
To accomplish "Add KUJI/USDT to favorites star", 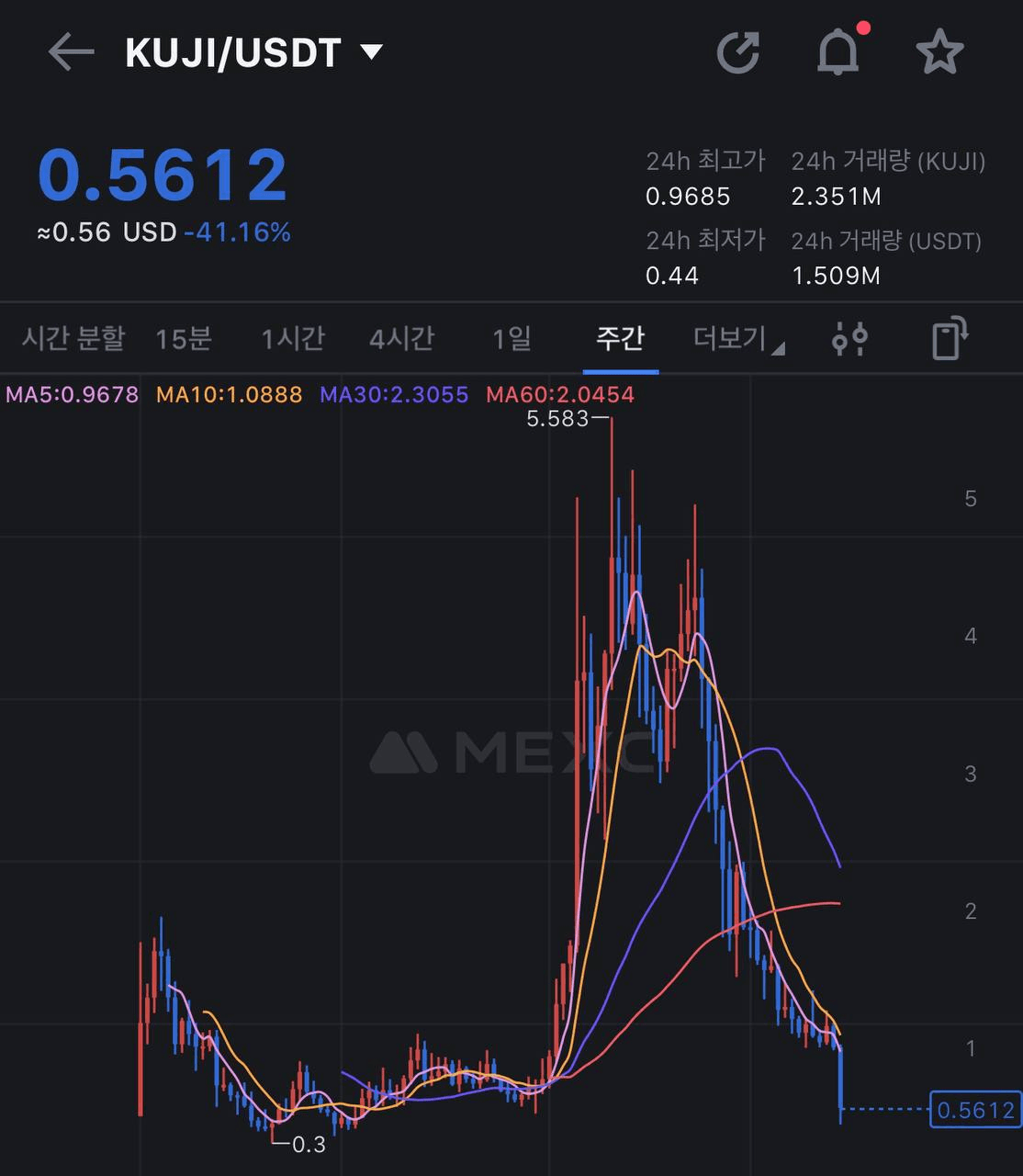I will [x=939, y=52].
